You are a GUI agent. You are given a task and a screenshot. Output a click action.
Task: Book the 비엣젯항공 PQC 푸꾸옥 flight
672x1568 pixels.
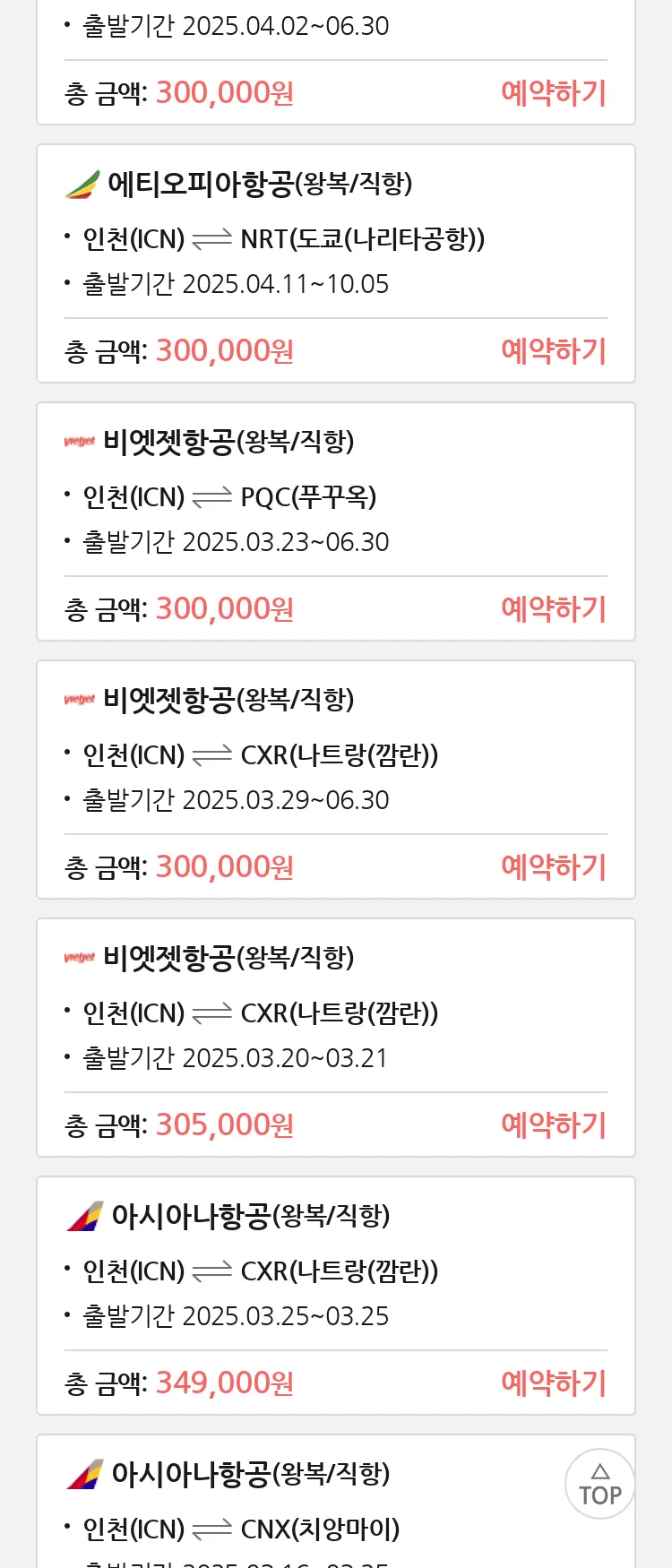coord(553,609)
